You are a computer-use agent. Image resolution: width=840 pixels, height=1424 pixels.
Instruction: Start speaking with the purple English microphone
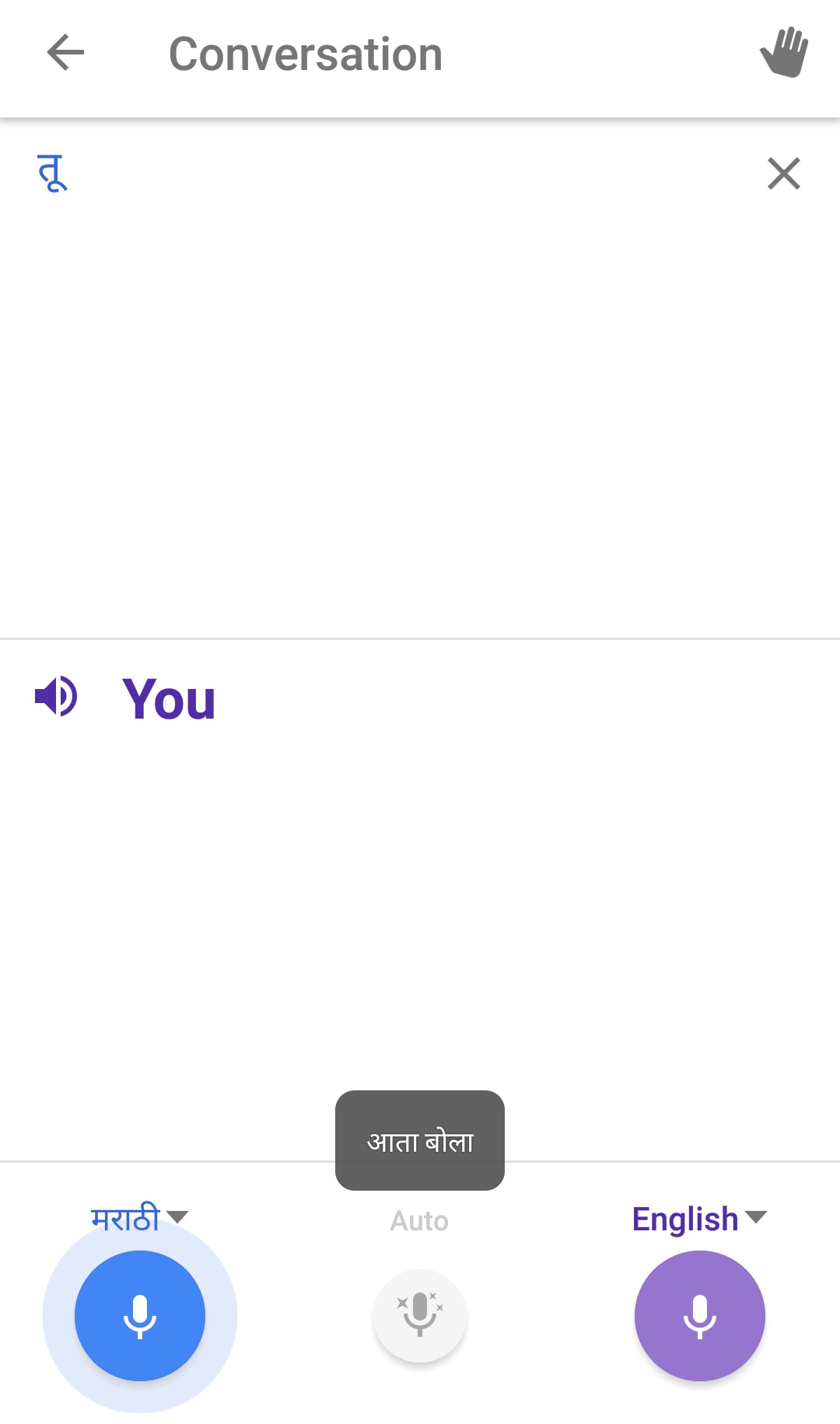[700, 1316]
